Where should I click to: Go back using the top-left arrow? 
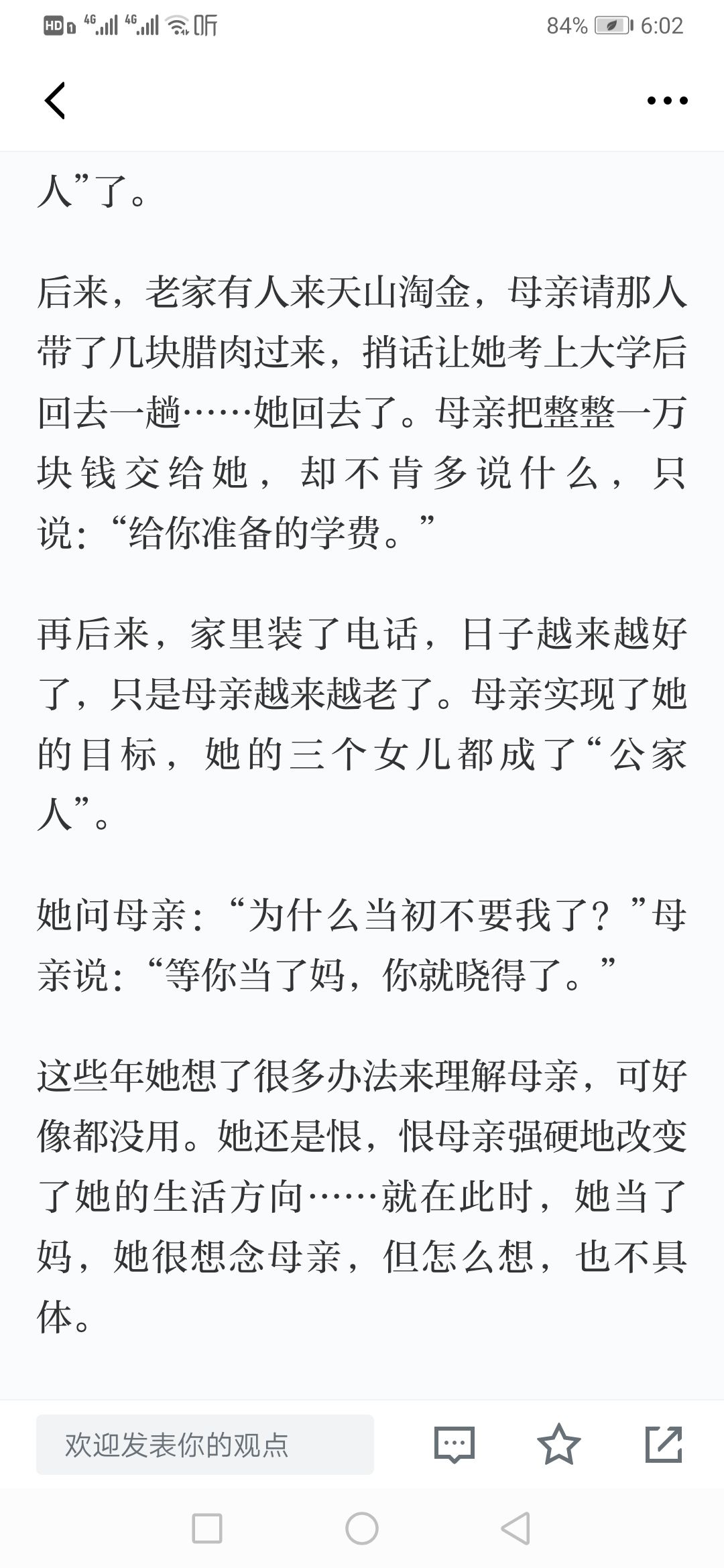[x=54, y=101]
